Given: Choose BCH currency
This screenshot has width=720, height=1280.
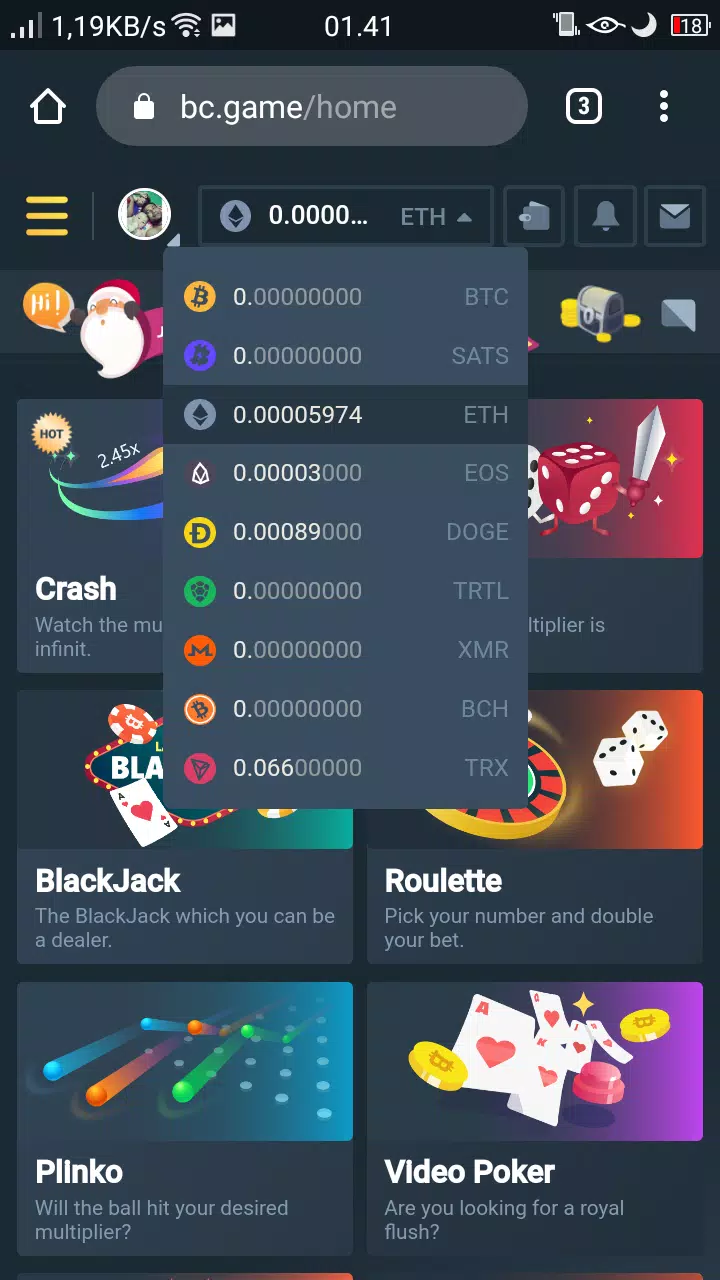Looking at the screenshot, I should pyautogui.click(x=345, y=709).
